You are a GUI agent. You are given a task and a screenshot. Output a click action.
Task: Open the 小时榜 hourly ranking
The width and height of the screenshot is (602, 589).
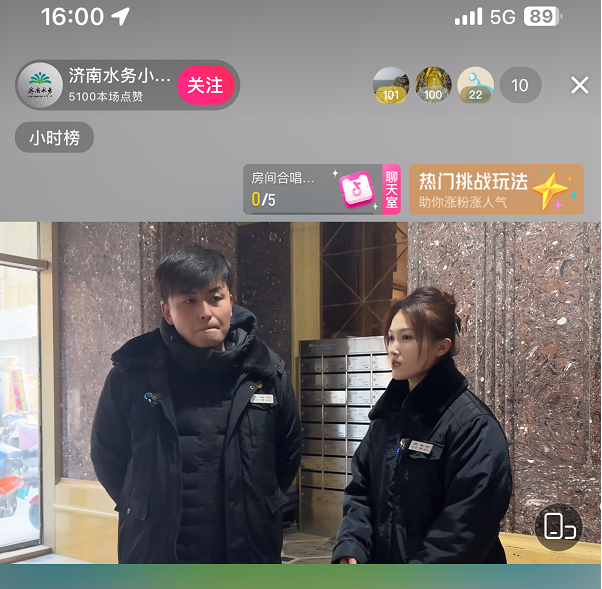point(54,138)
